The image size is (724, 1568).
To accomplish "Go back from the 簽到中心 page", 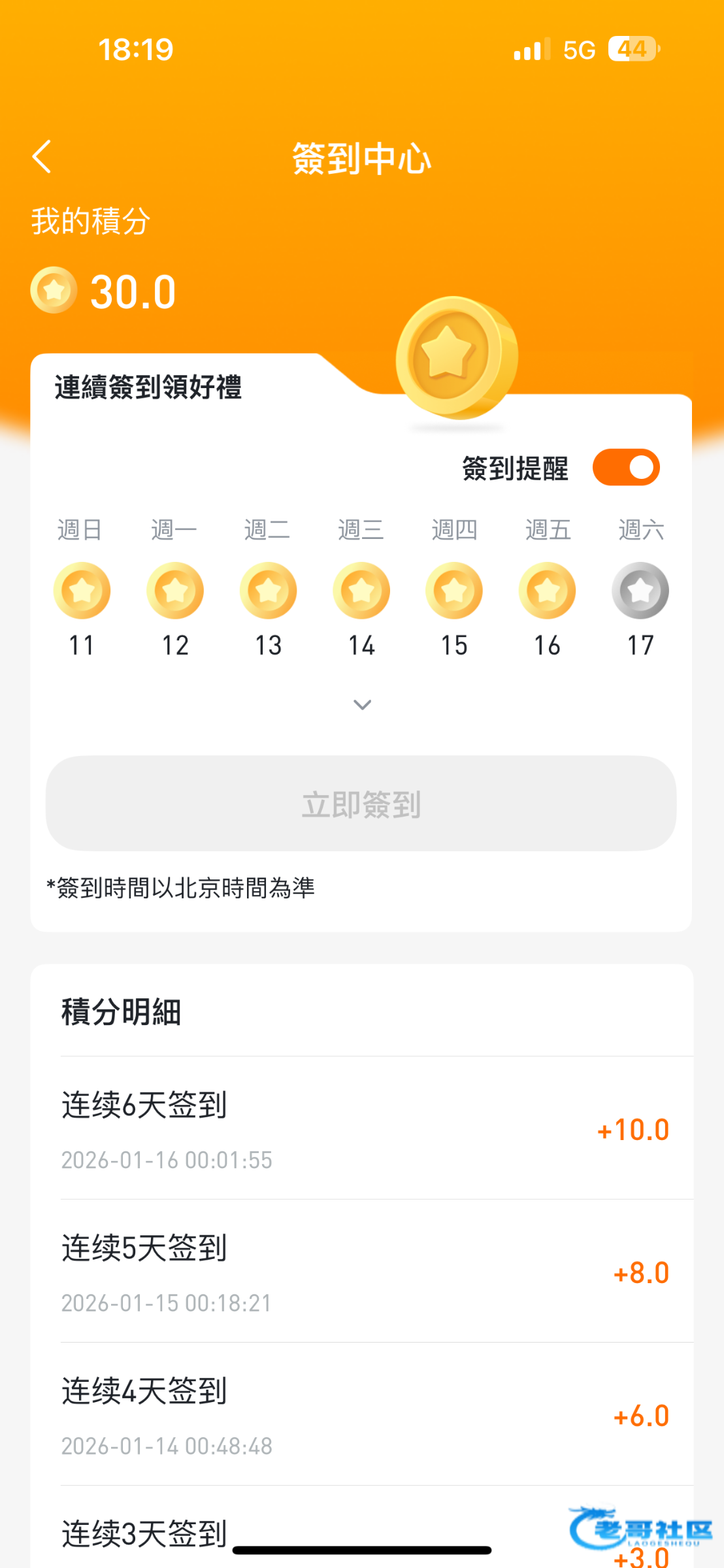I will tap(42, 157).
